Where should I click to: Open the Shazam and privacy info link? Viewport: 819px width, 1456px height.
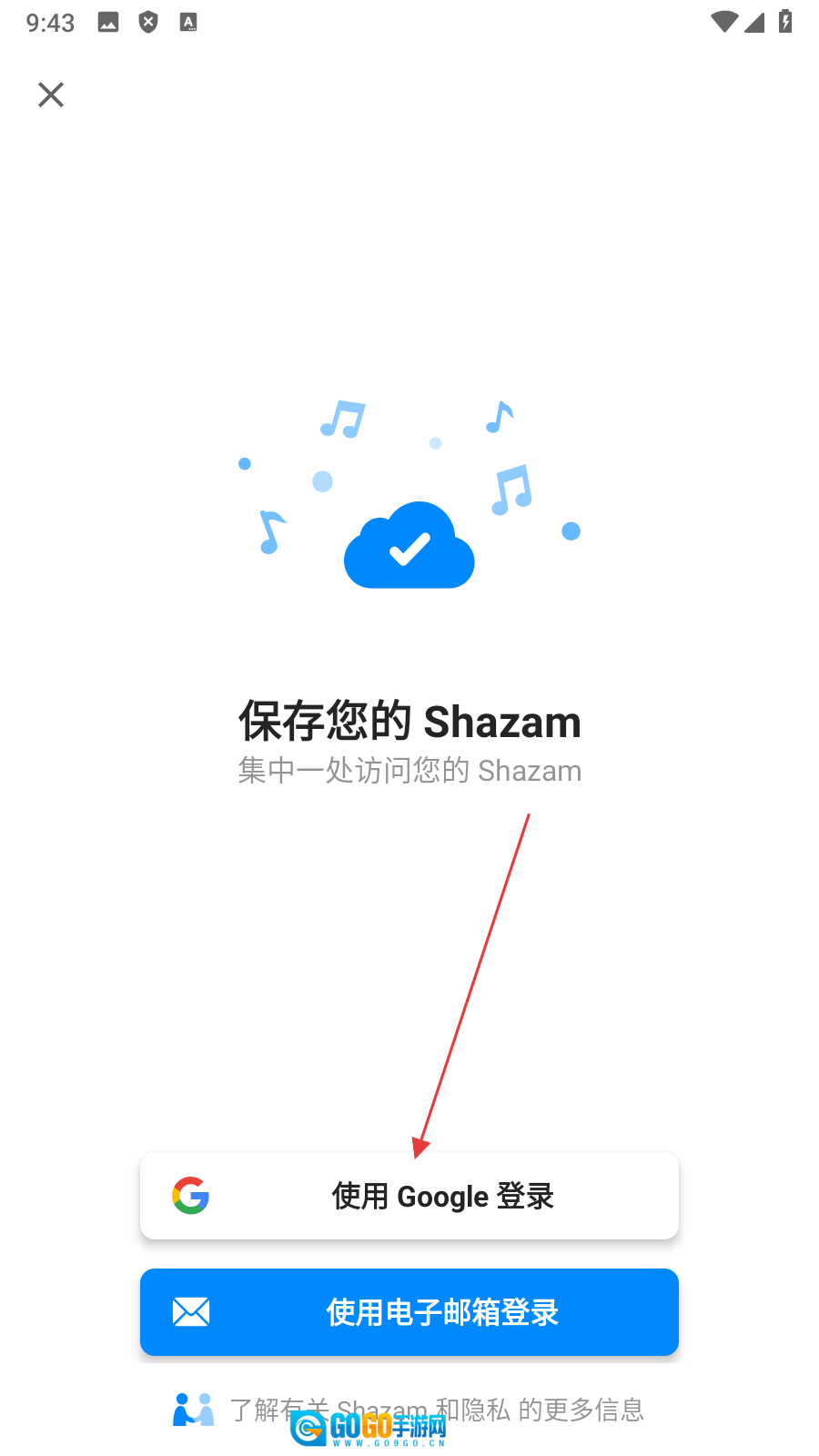click(435, 1410)
